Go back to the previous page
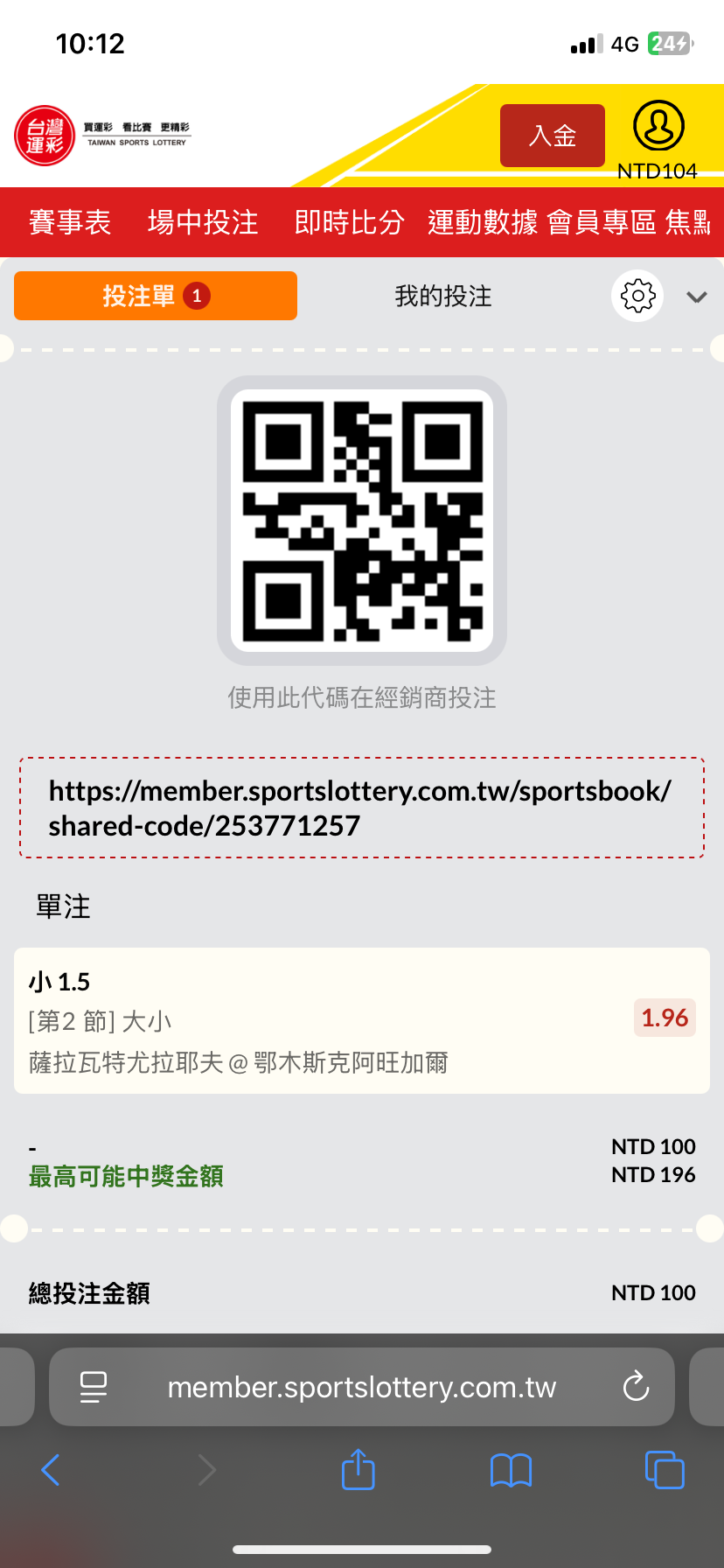The width and height of the screenshot is (724, 1568). point(51,1470)
